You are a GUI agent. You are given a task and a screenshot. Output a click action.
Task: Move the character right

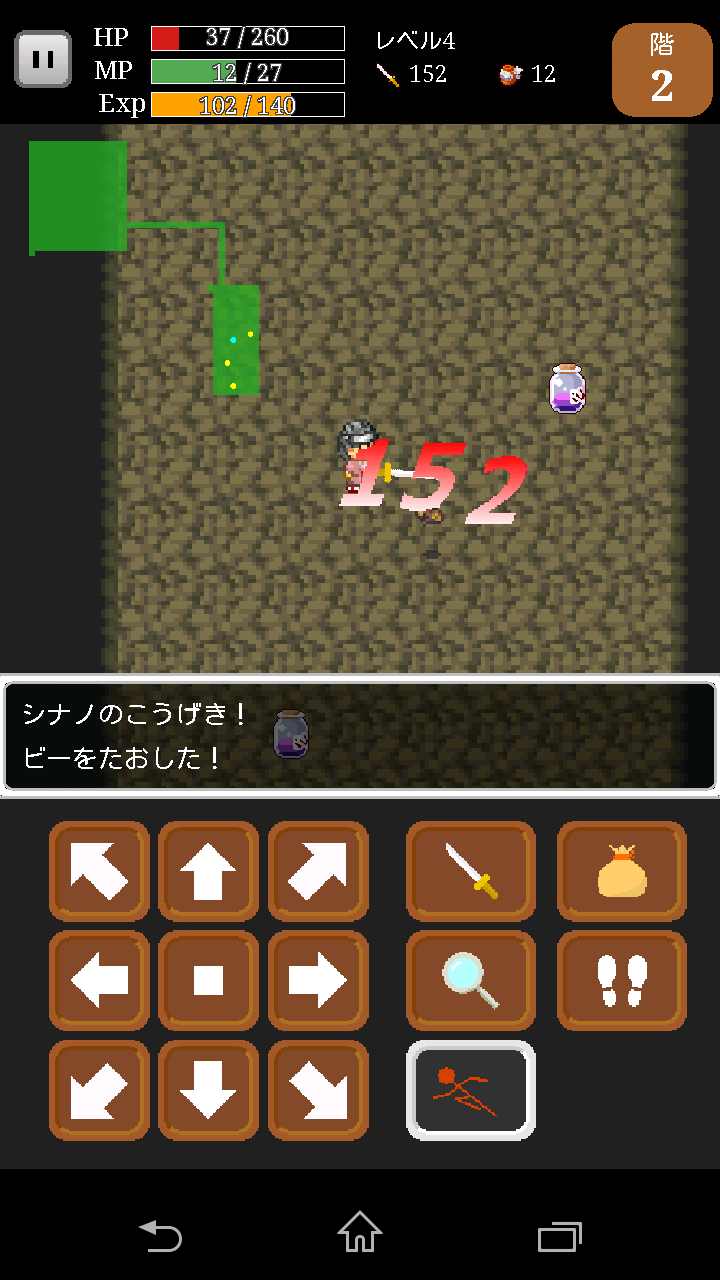tap(318, 980)
